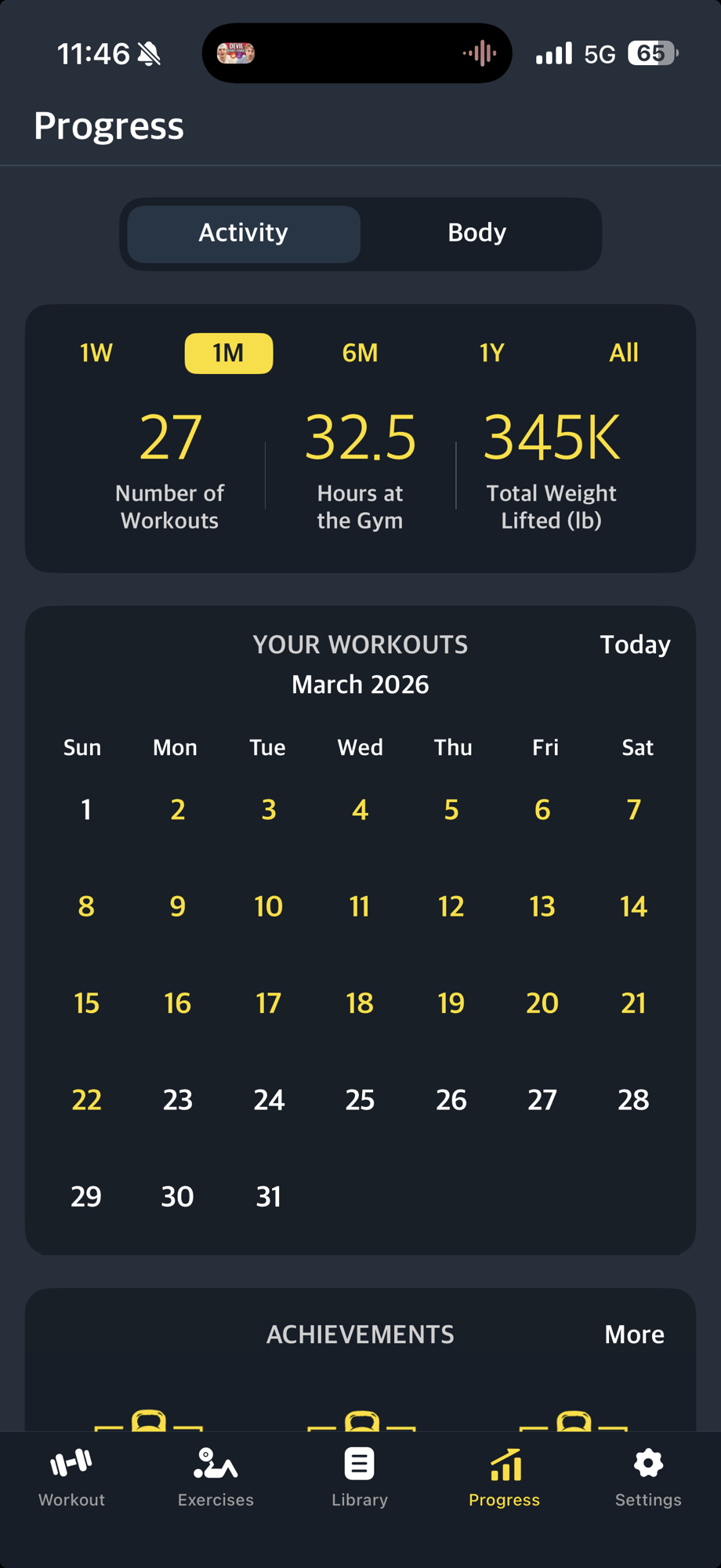The width and height of the screenshot is (721, 1568).
Task: Open the Settings tab
Action: pyautogui.click(x=648, y=1478)
